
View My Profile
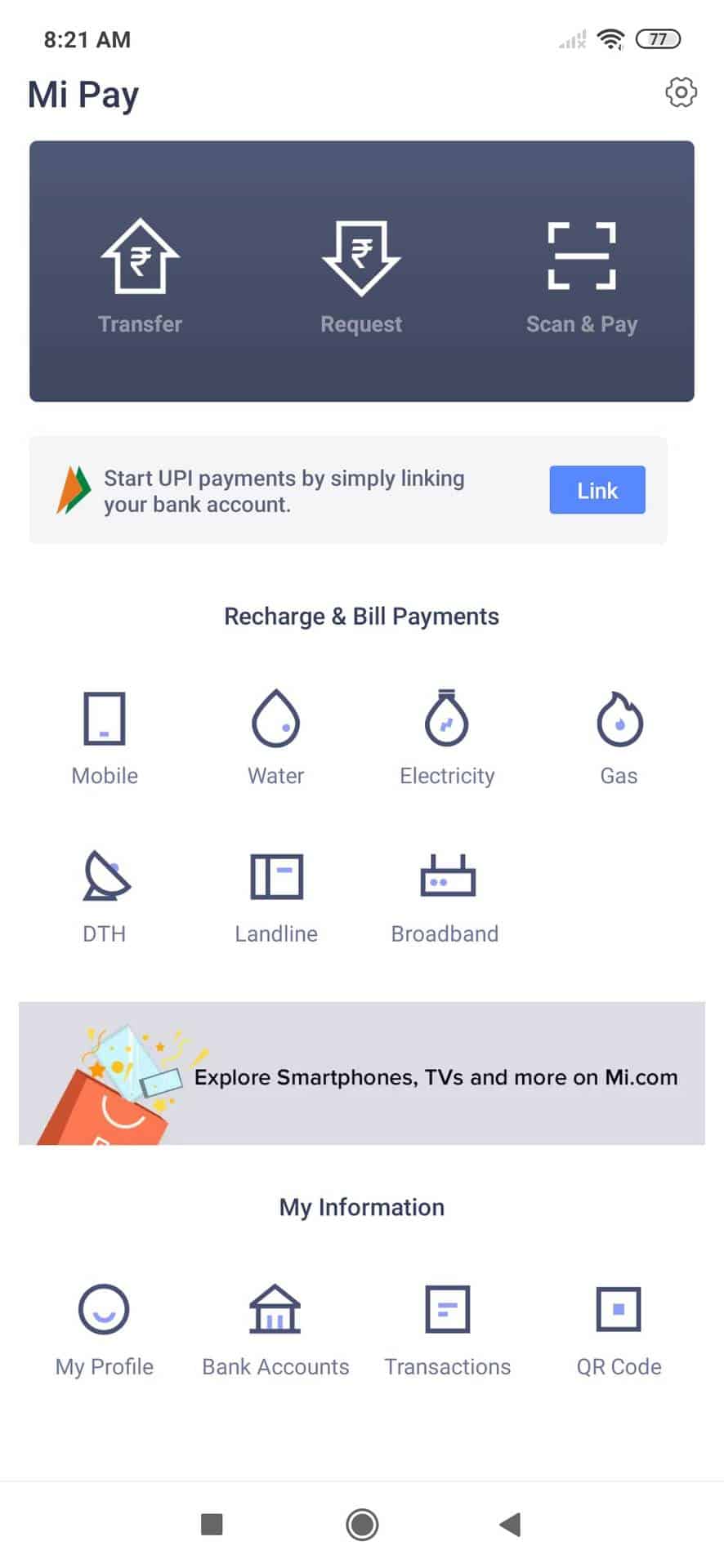click(x=105, y=1329)
